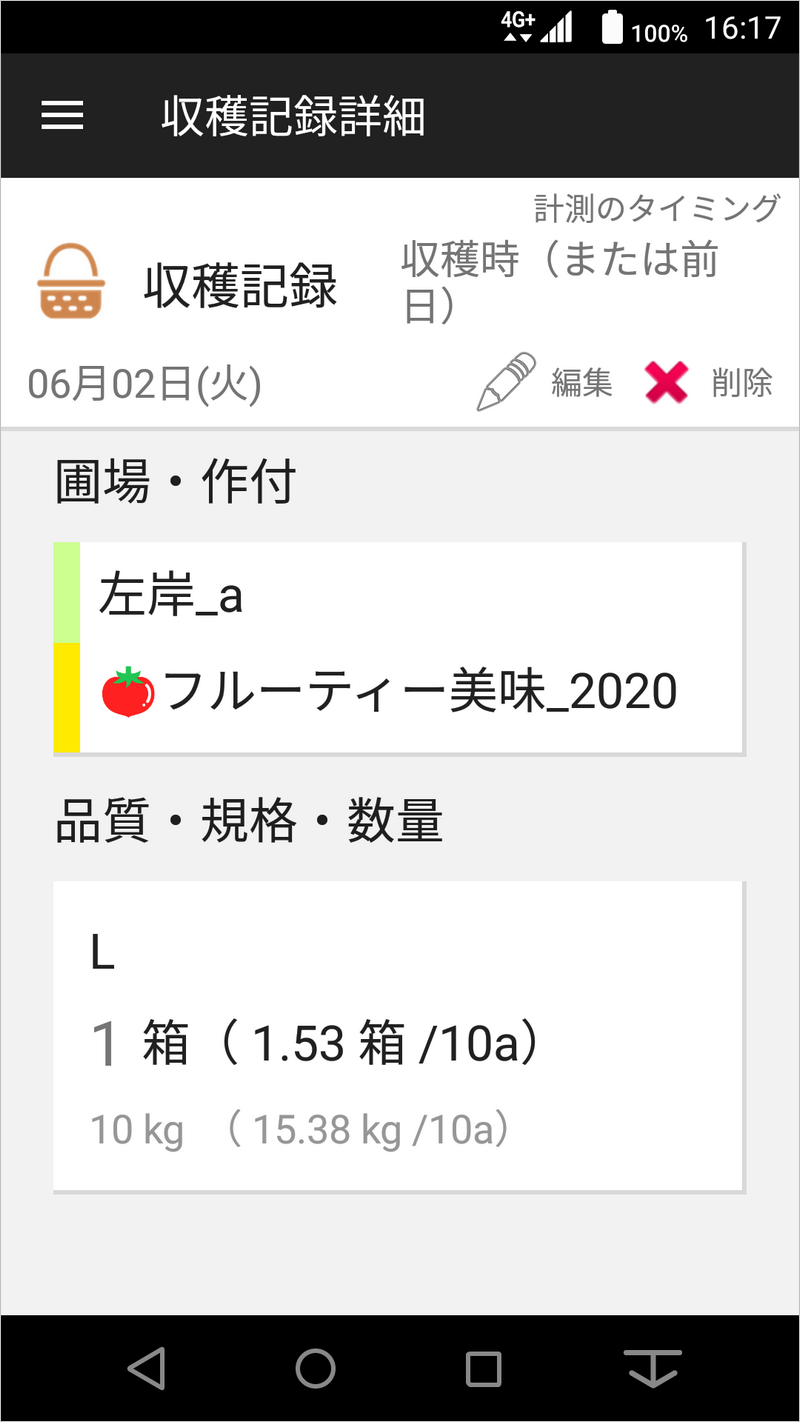Go back with the system back button

(147, 1368)
